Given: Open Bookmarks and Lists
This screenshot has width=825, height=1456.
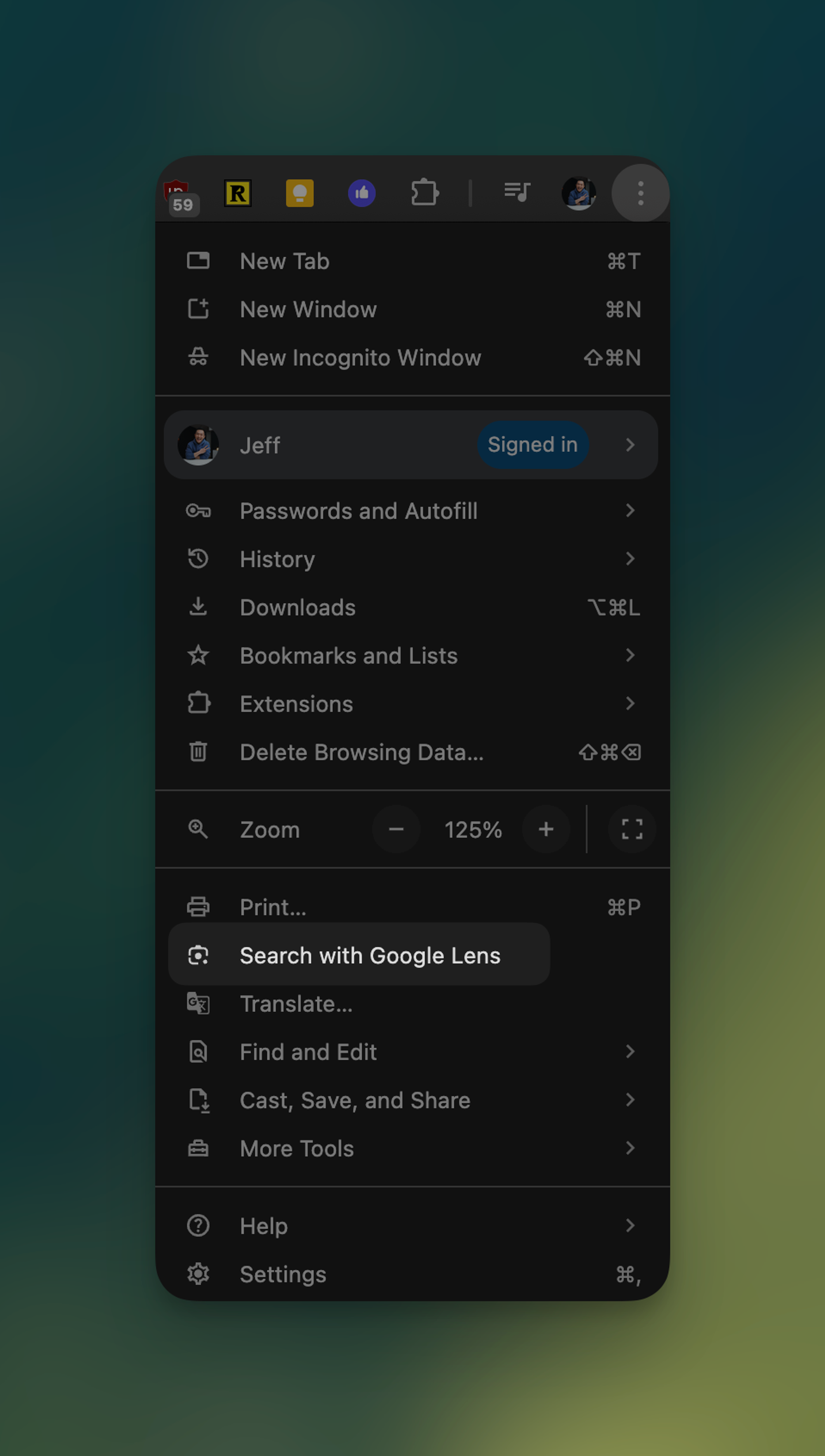Looking at the screenshot, I should pos(412,655).
